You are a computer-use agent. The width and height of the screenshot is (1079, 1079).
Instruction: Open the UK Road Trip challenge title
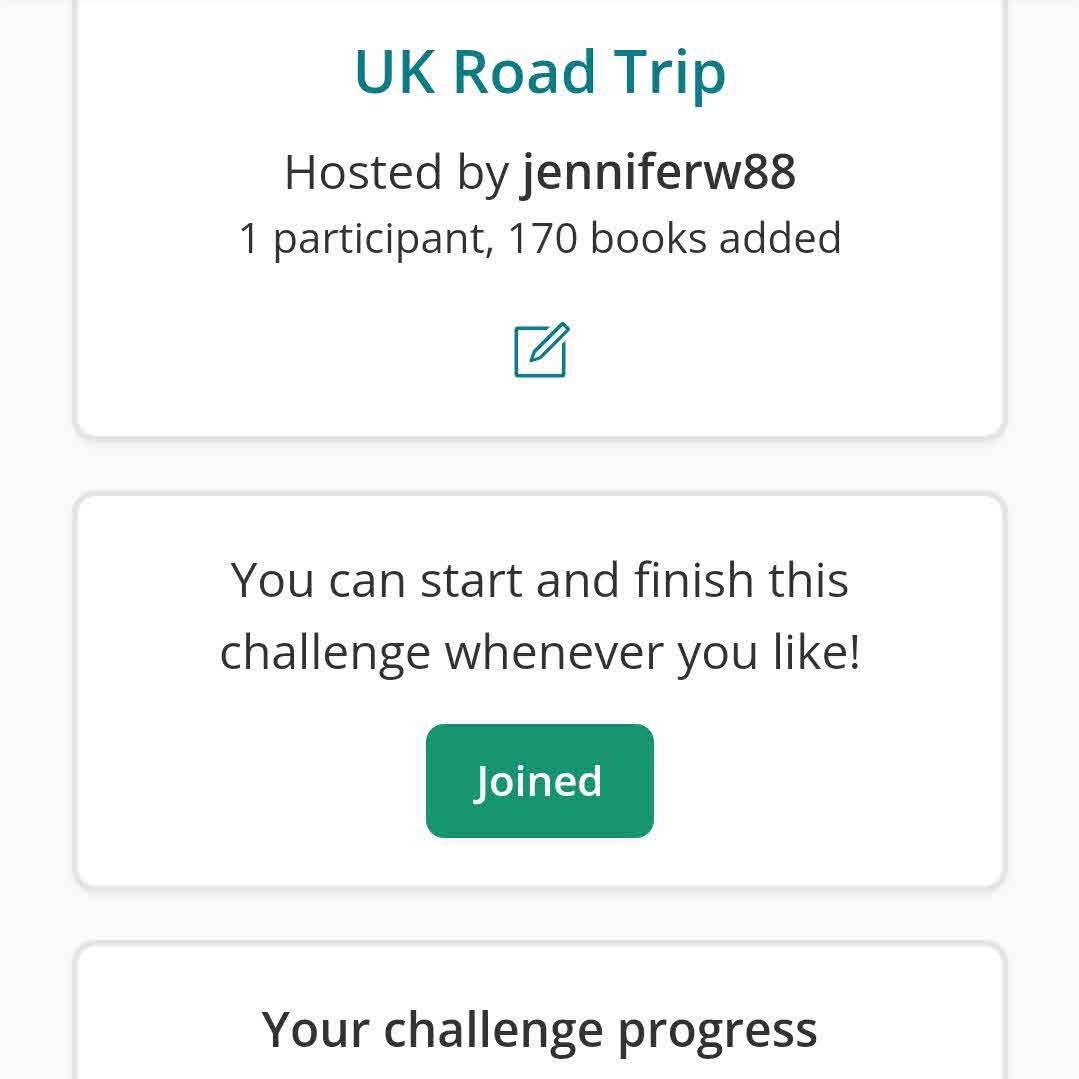540,73
